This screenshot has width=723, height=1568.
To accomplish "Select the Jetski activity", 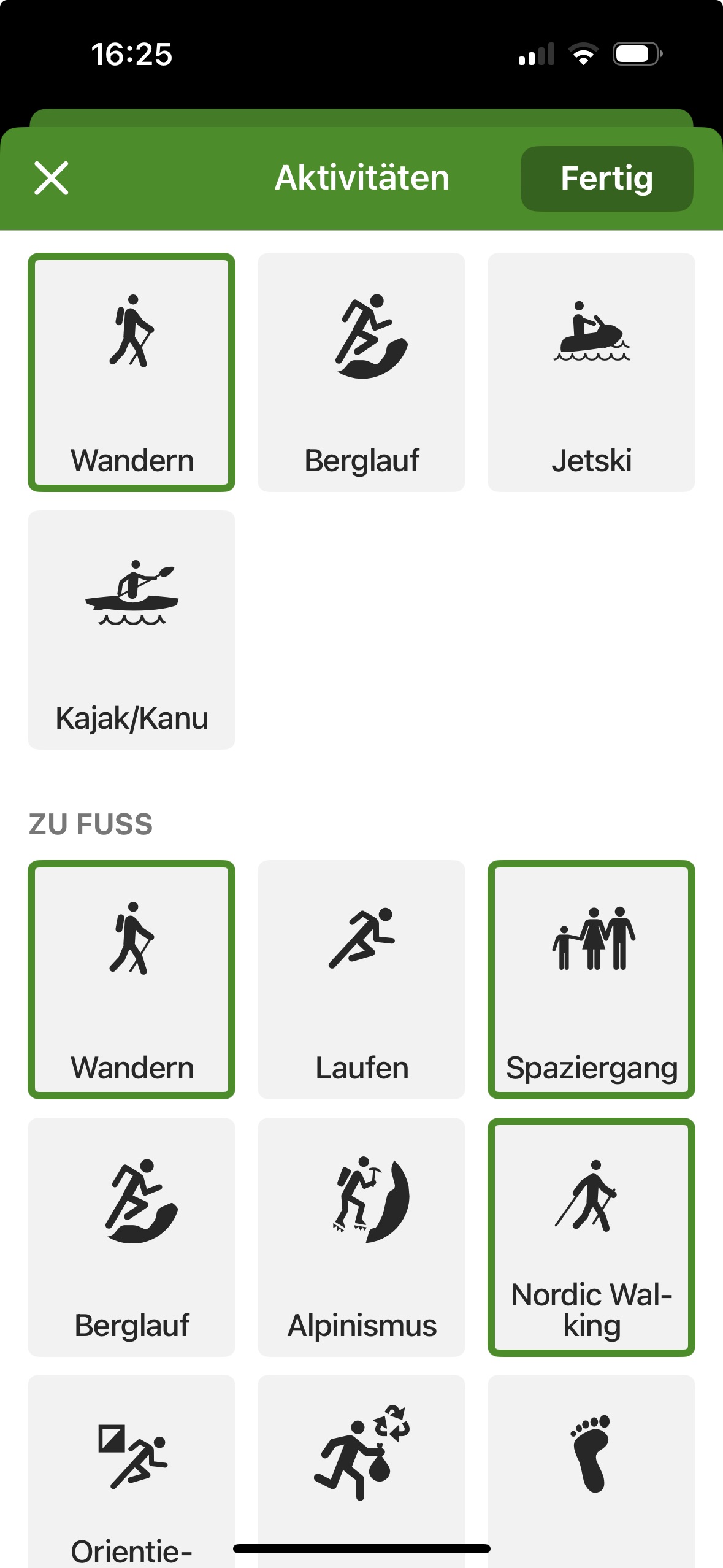I will [591, 372].
